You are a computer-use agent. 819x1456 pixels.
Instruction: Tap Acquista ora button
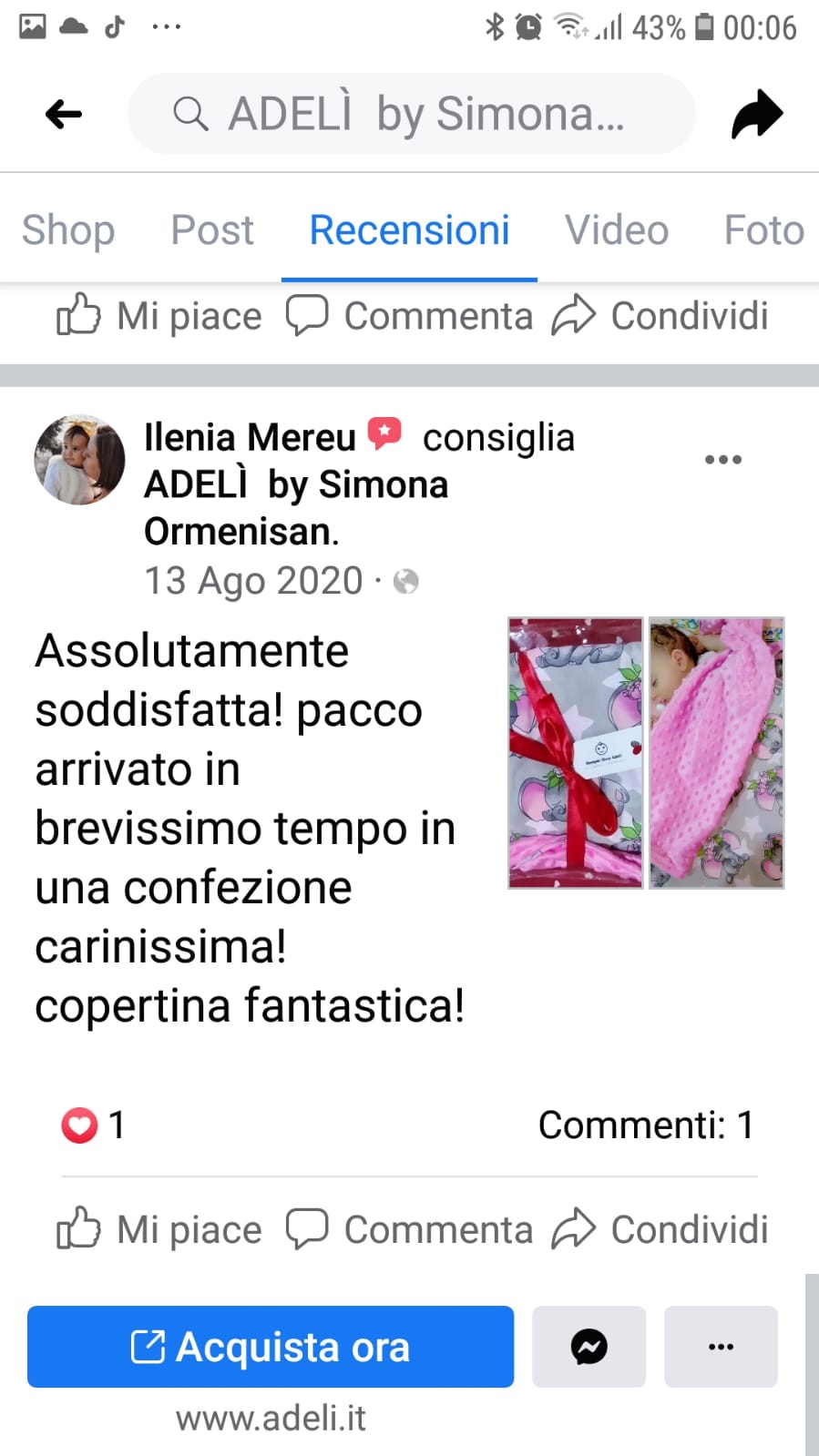click(x=271, y=1347)
